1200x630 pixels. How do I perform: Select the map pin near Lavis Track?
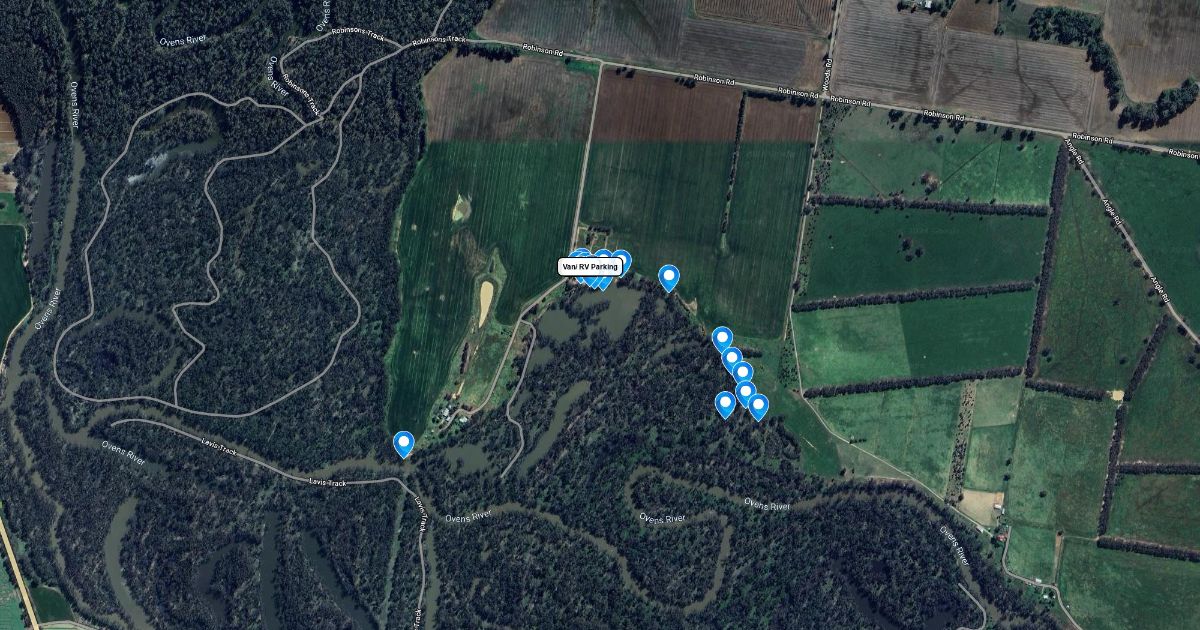point(404,444)
